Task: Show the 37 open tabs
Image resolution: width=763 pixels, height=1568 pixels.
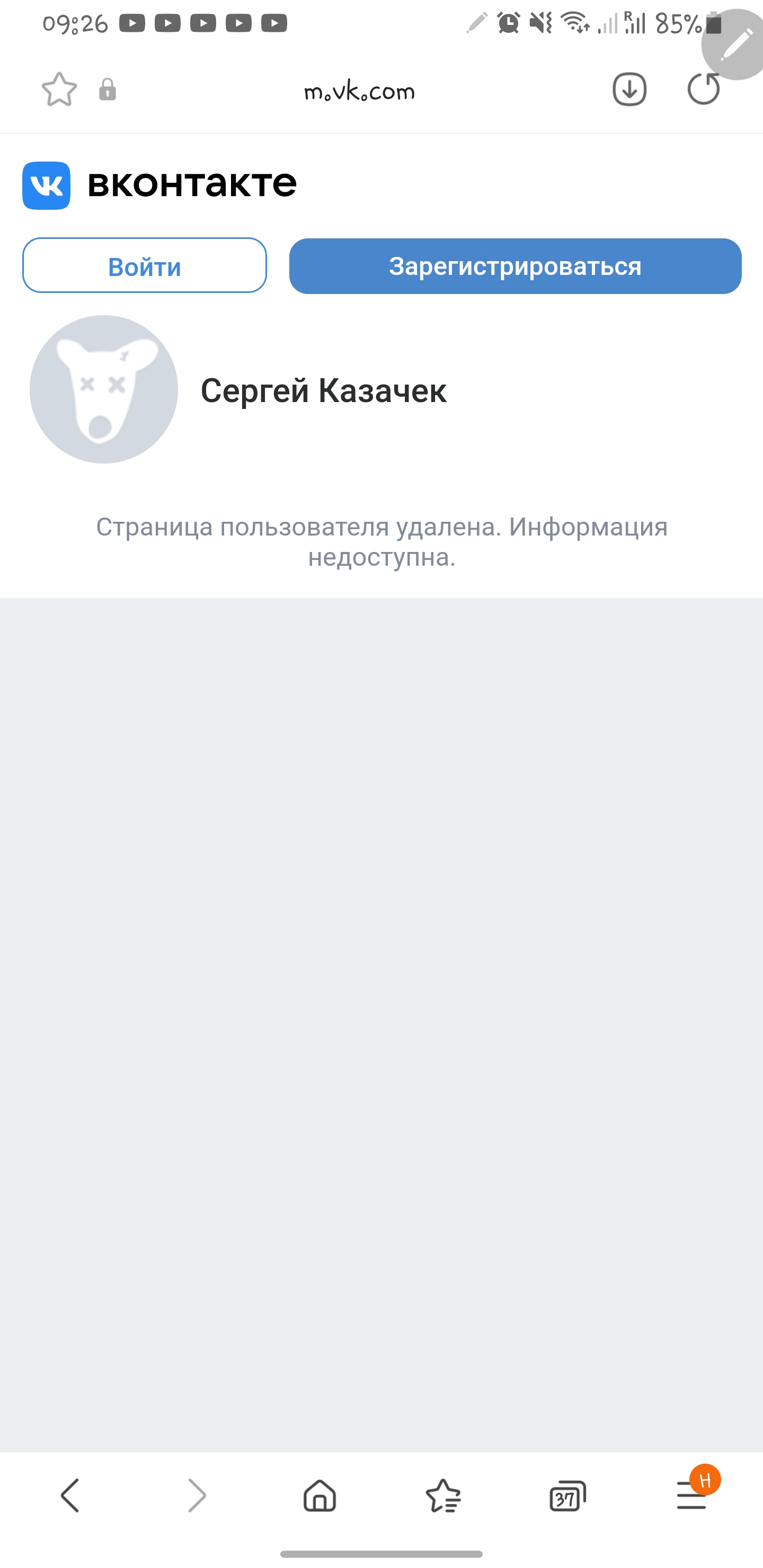Action: click(x=567, y=1495)
